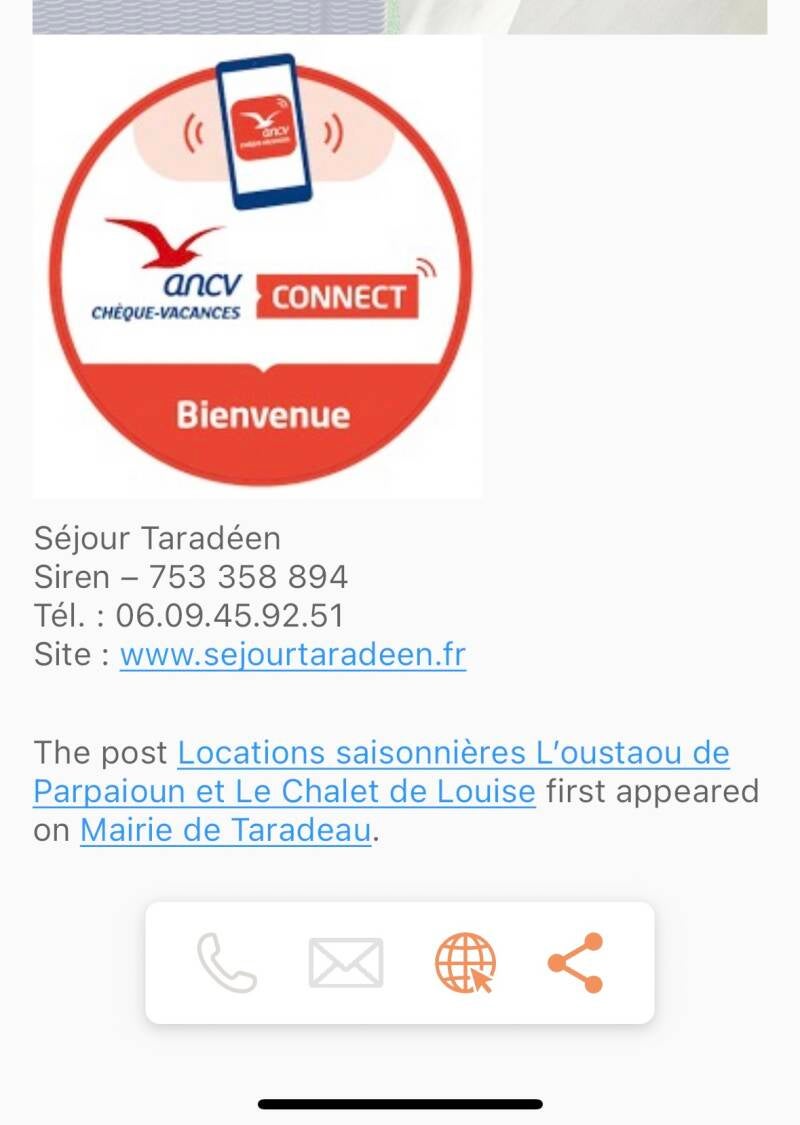This screenshot has height=1125, width=800.
Task: Tap the Séjour Taradéen heading text
Action: pyautogui.click(x=155, y=538)
